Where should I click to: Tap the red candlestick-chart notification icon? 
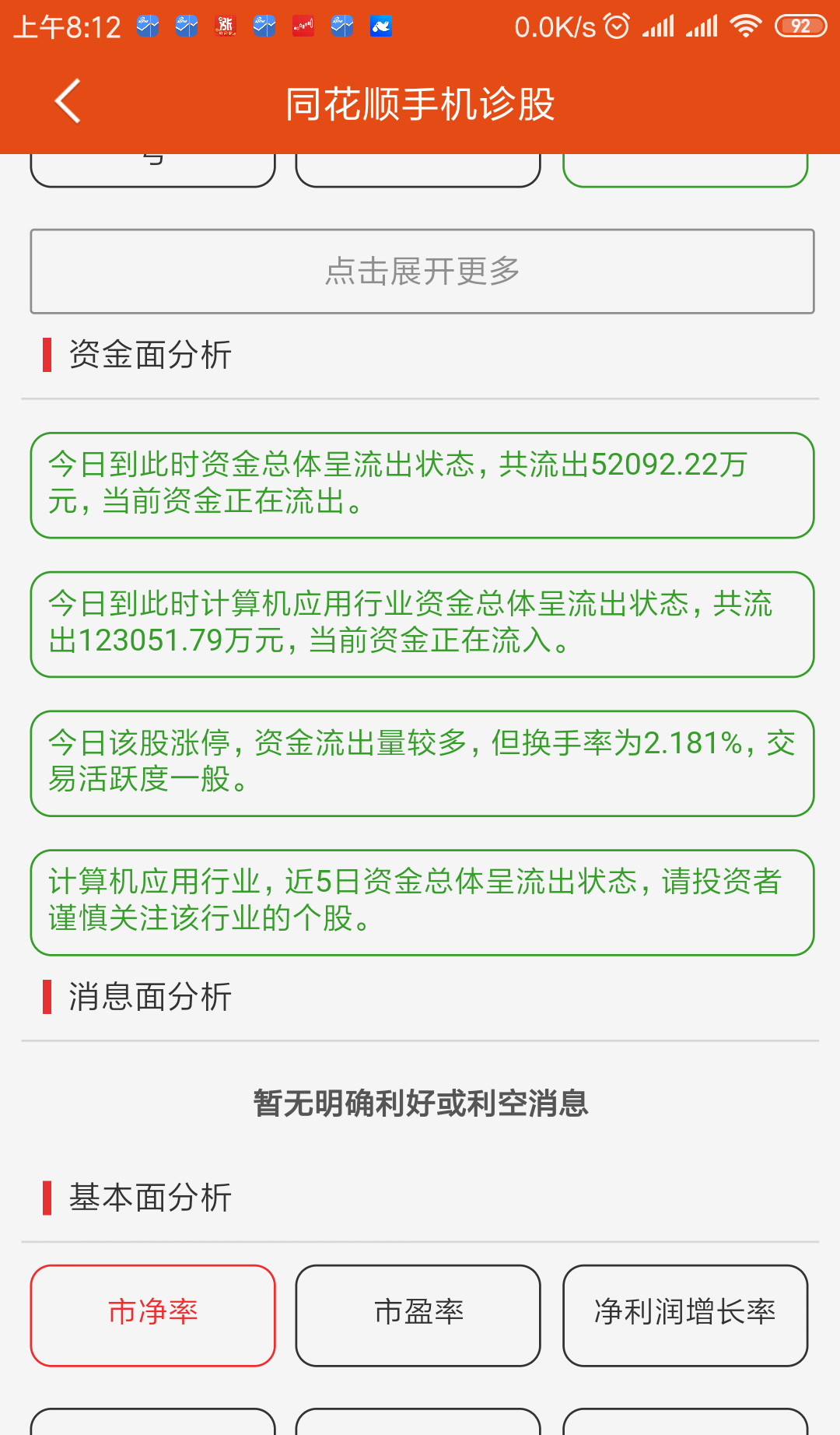[x=303, y=26]
